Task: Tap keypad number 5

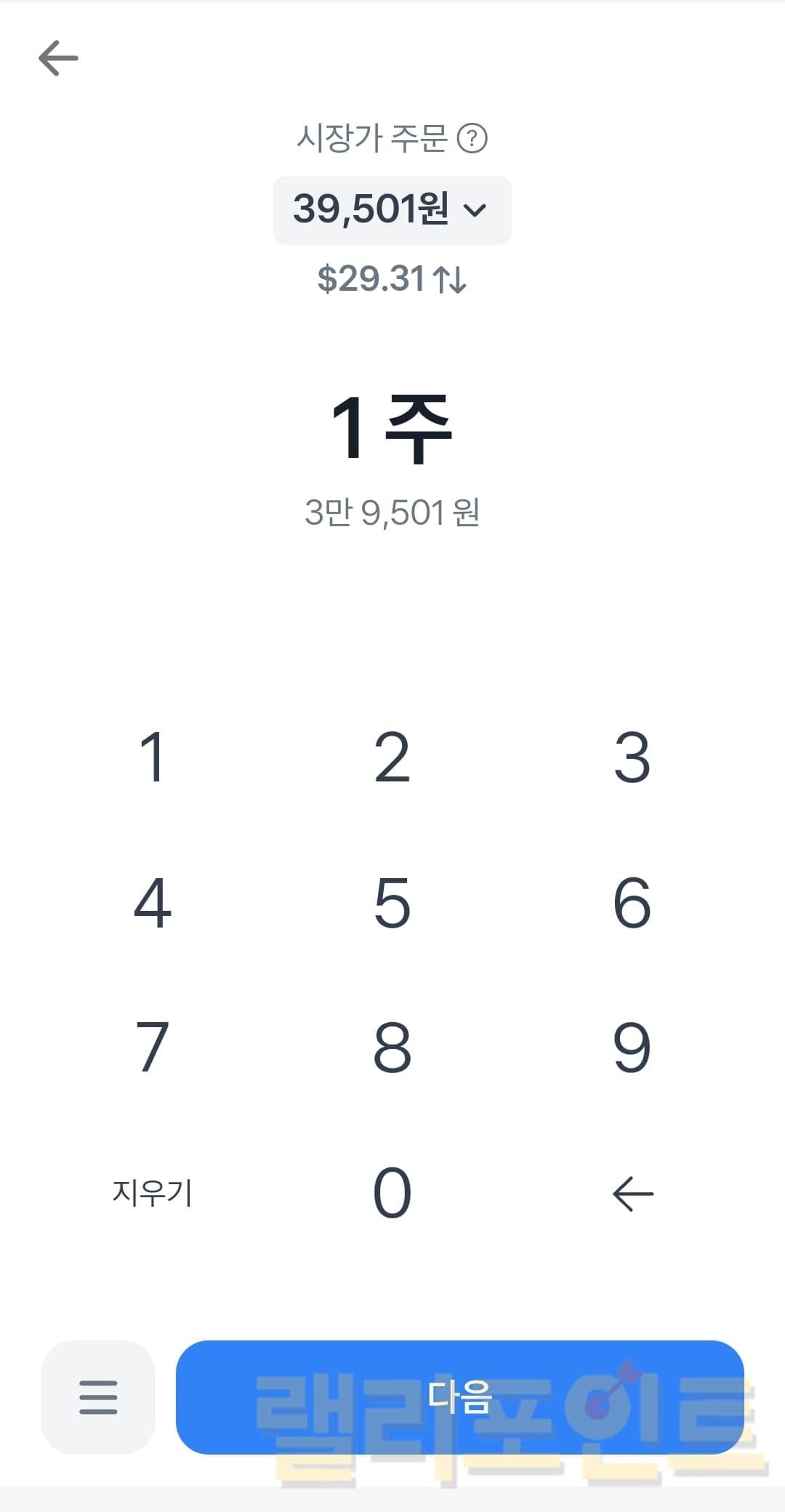Action: (392, 903)
